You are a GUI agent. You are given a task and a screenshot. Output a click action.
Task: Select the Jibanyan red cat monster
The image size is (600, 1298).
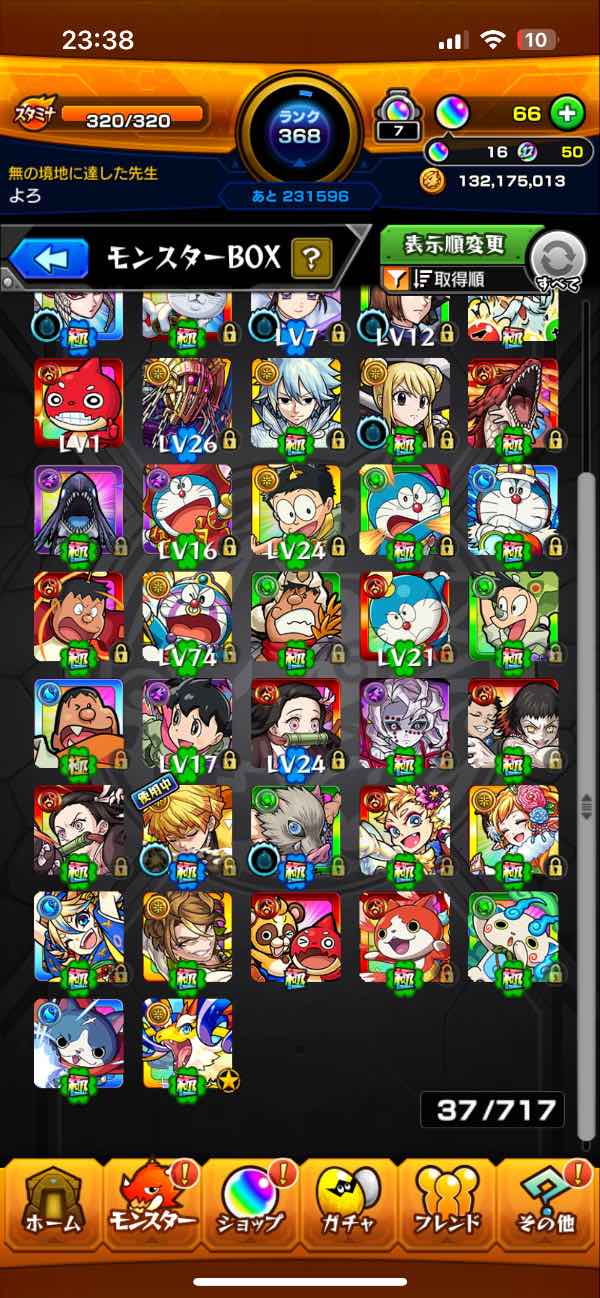coord(404,936)
